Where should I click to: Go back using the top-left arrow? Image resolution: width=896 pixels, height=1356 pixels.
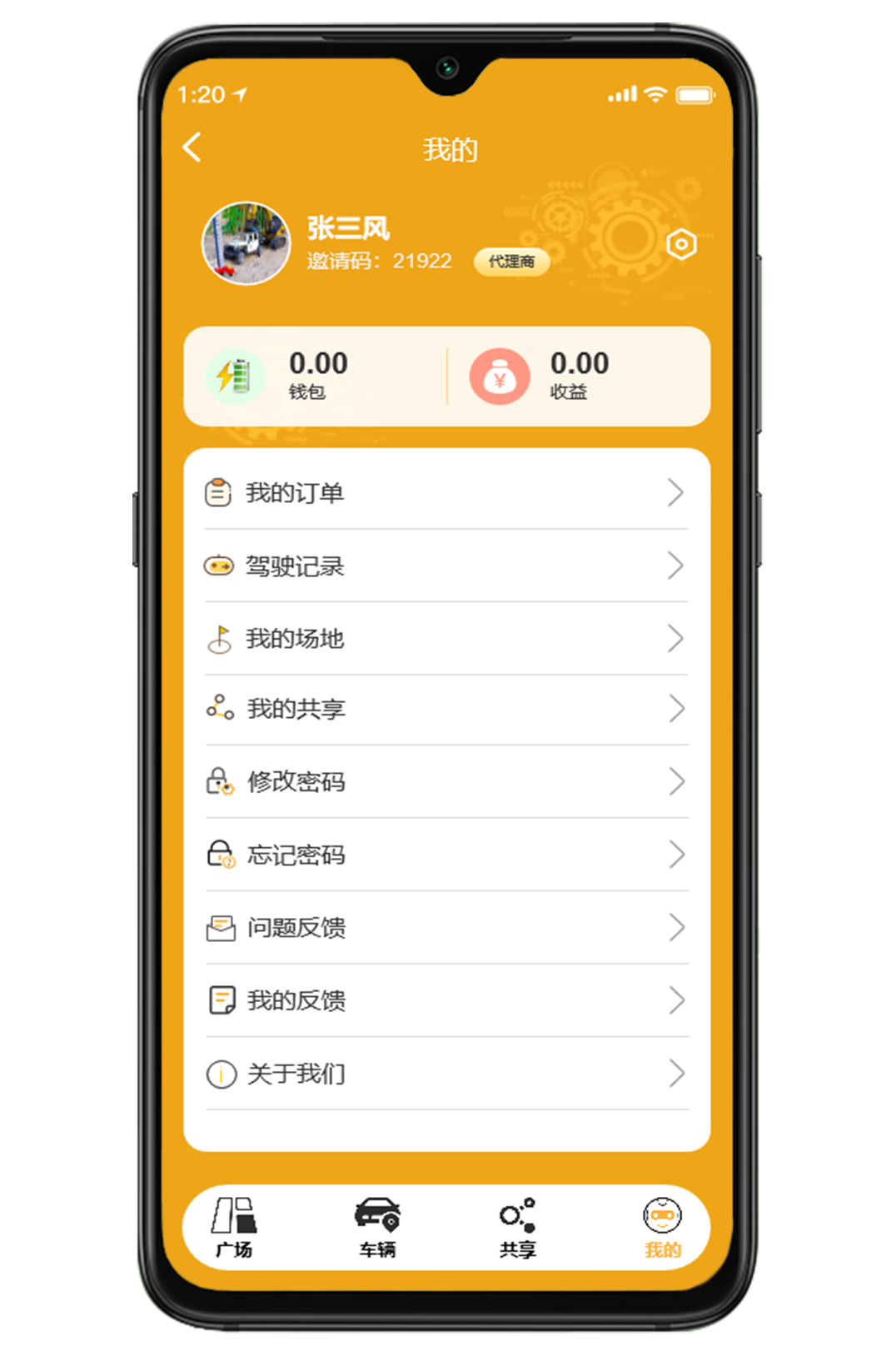[192, 147]
